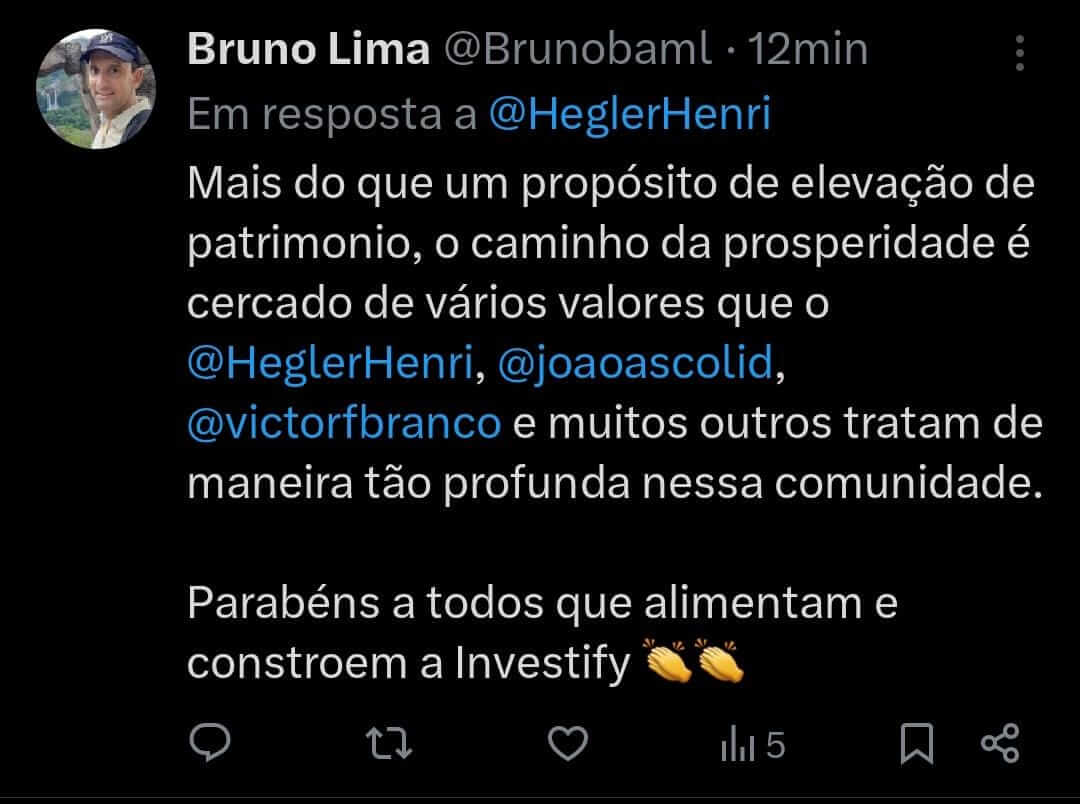Like Bruno Lima's tweet
The width and height of the screenshot is (1080, 804).
click(569, 744)
